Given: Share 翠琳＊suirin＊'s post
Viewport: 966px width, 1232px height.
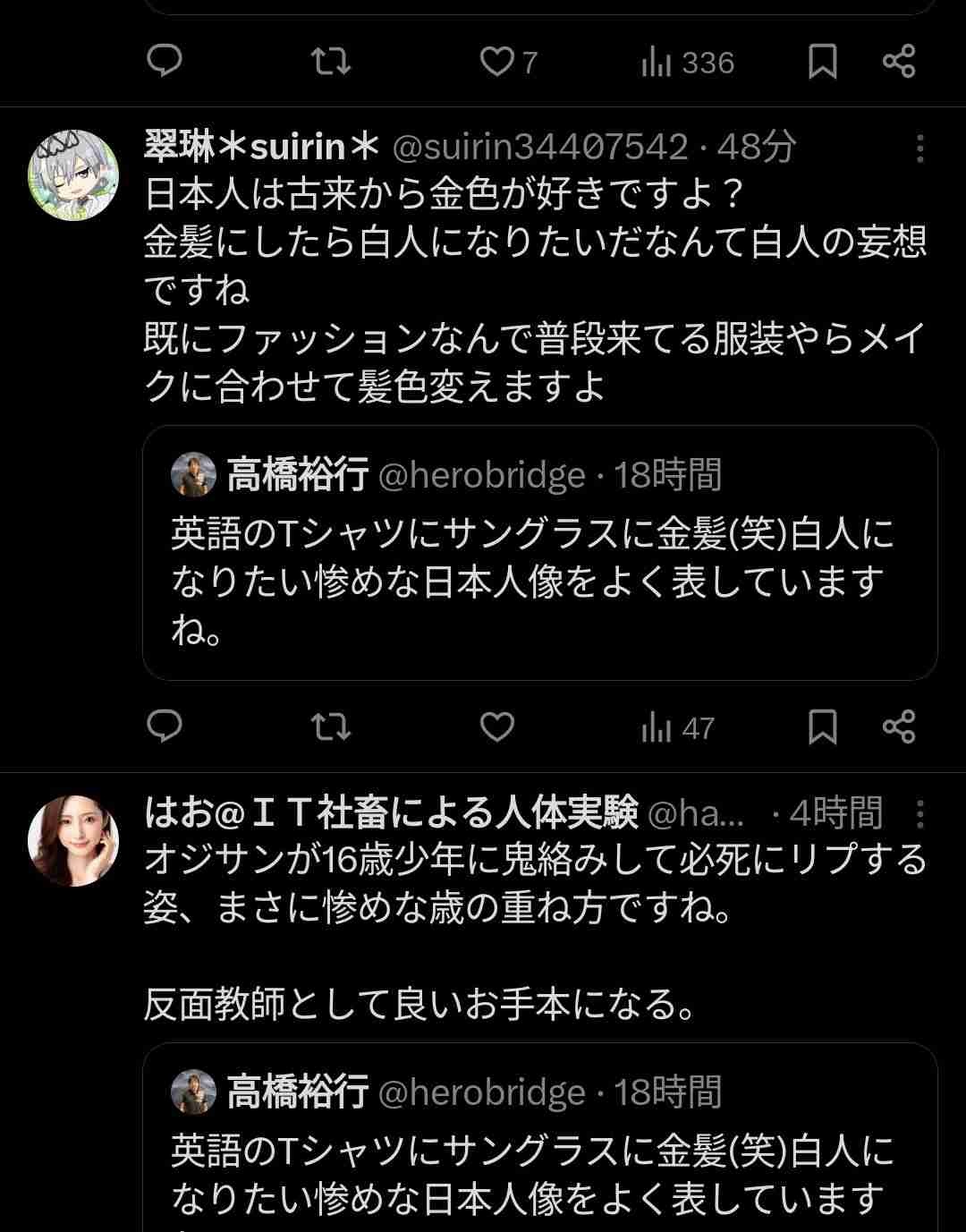Looking at the screenshot, I should 899,726.
